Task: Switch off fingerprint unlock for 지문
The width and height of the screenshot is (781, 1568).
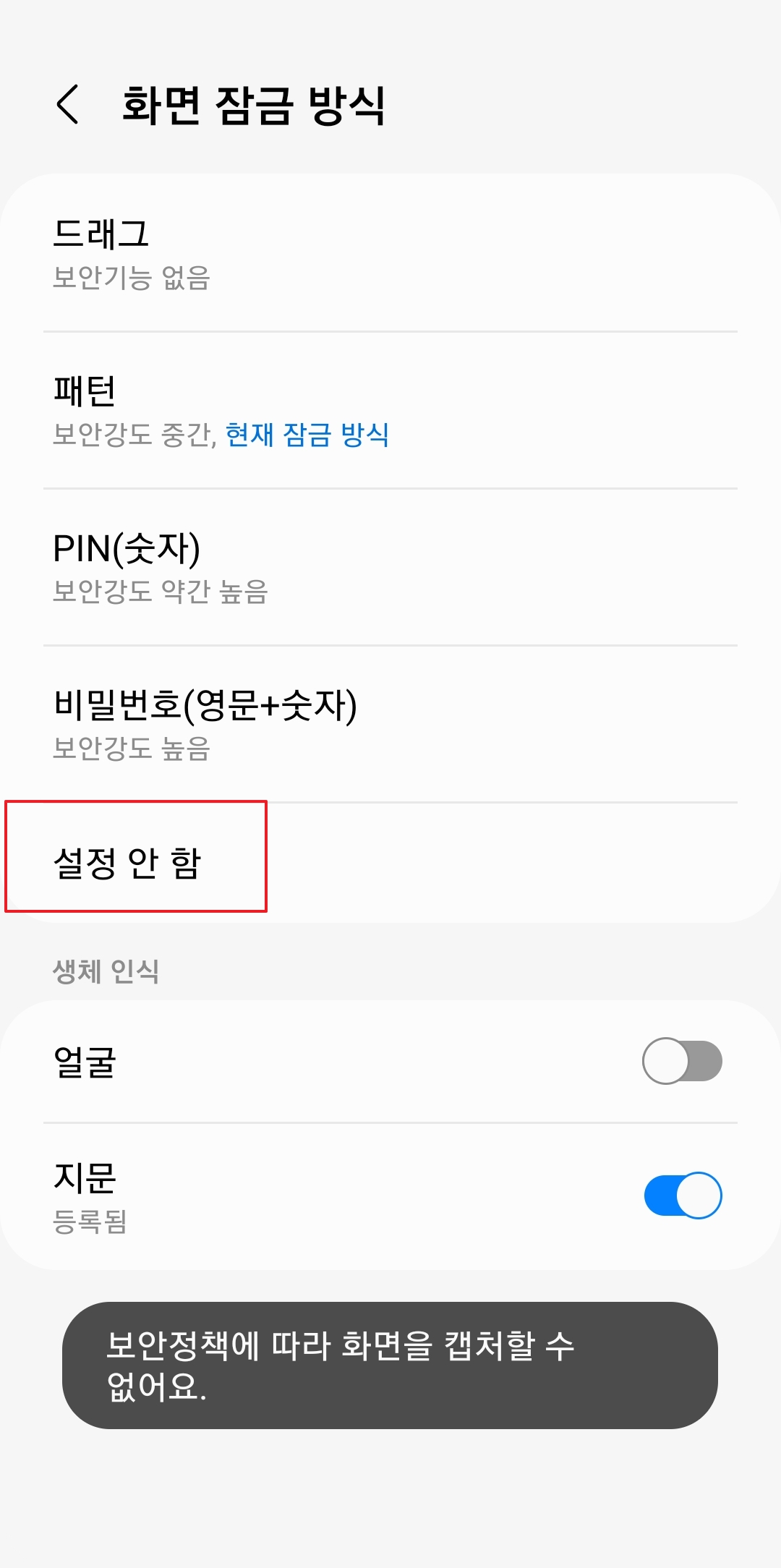Action: pyautogui.click(x=681, y=1196)
